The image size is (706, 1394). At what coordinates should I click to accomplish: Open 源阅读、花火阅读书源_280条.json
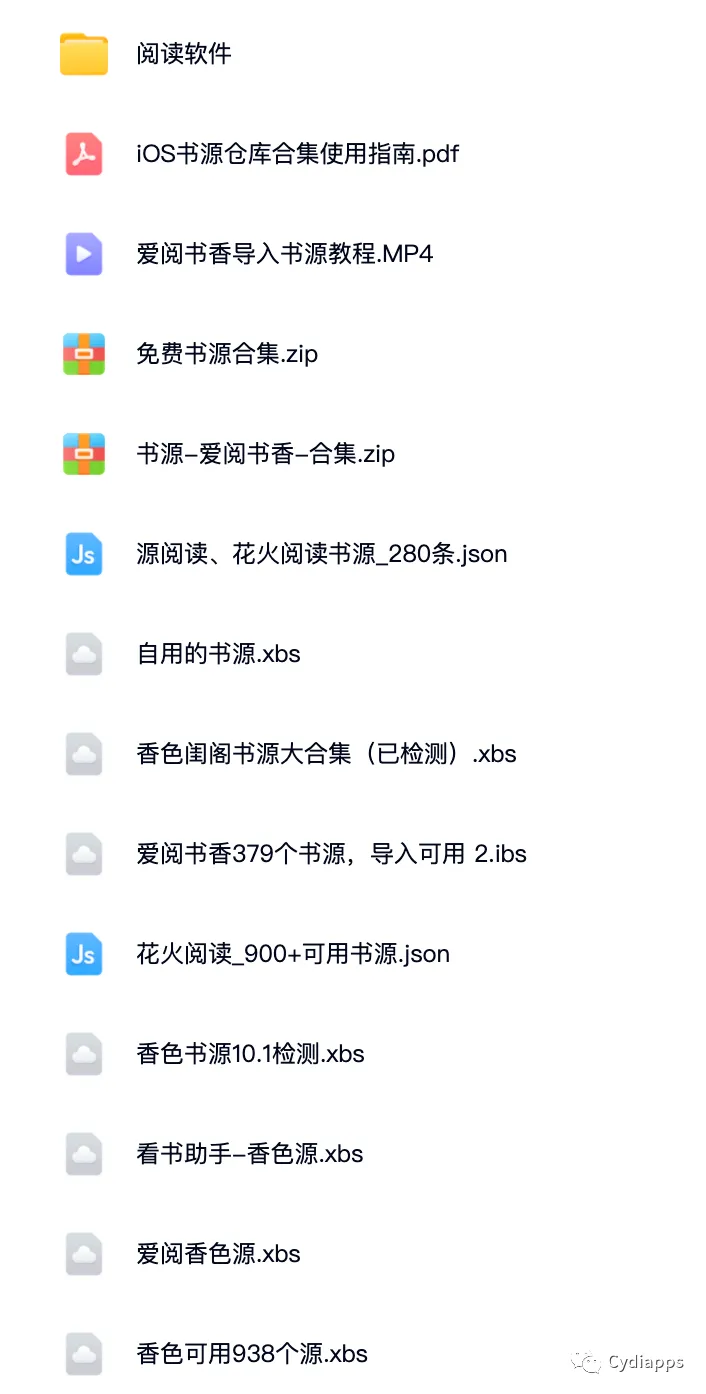point(321,554)
